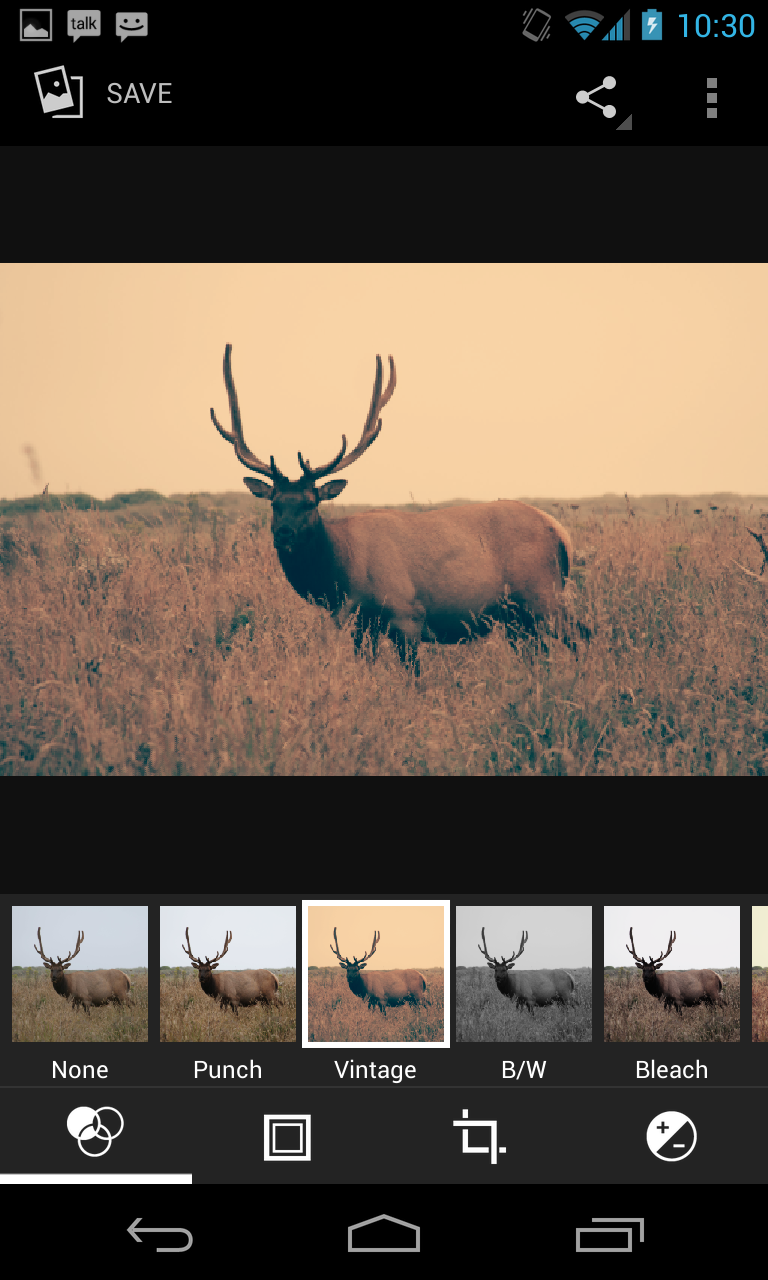Switch filtering back to None

coord(79,973)
